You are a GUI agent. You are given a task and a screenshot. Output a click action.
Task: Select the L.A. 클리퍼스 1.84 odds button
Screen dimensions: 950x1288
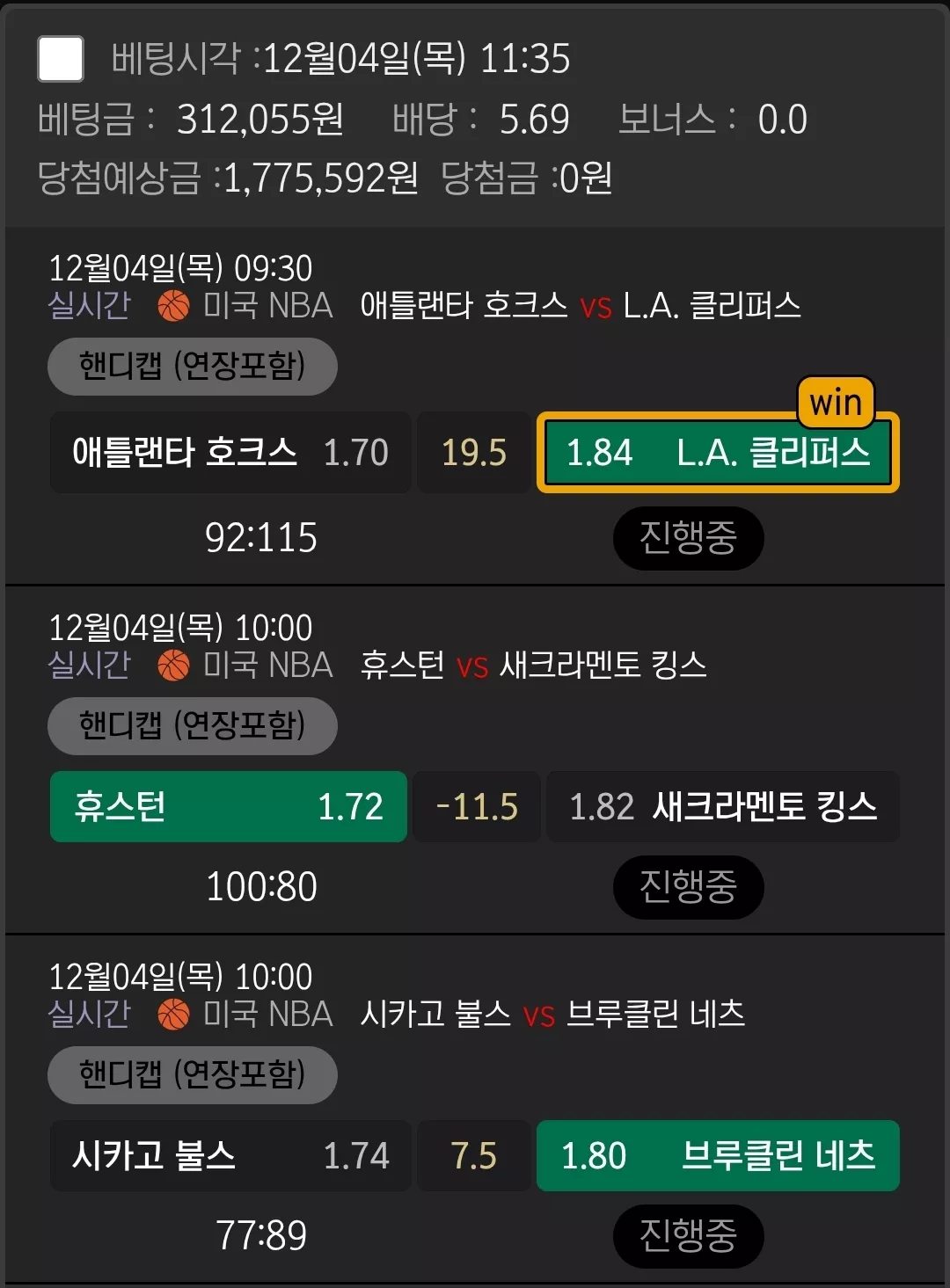718,452
